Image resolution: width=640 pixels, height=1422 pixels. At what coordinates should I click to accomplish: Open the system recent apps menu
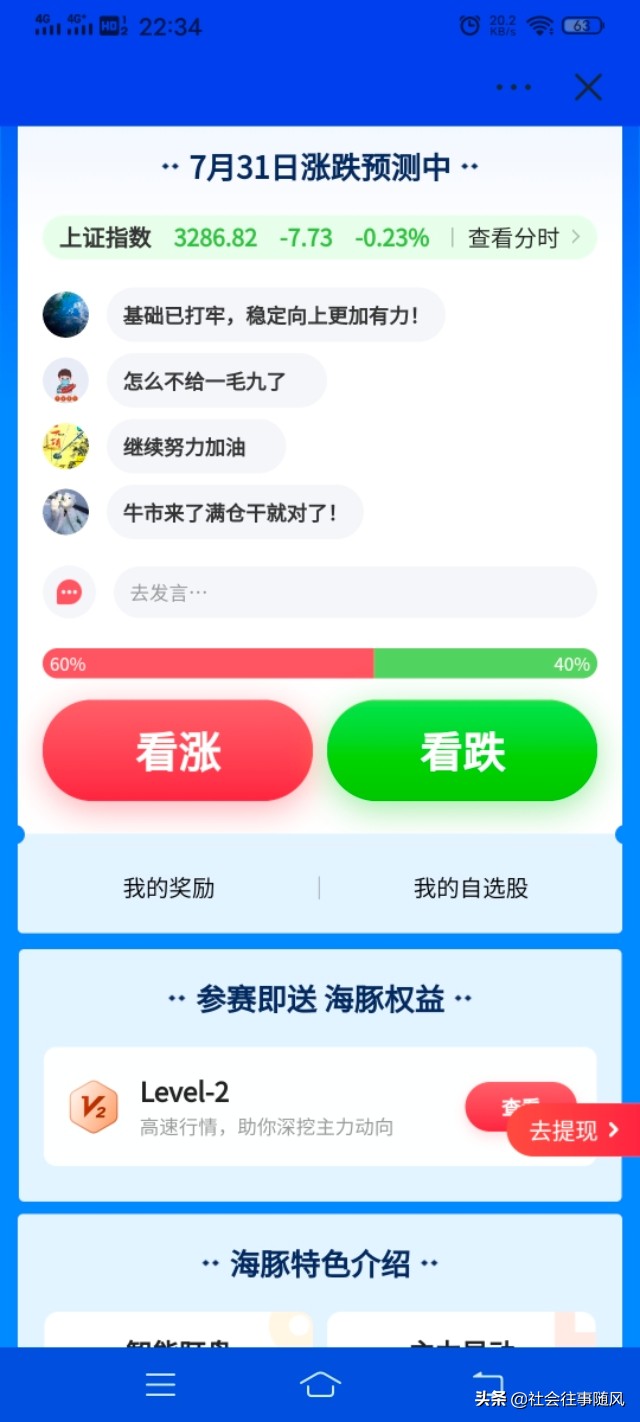click(x=160, y=1384)
